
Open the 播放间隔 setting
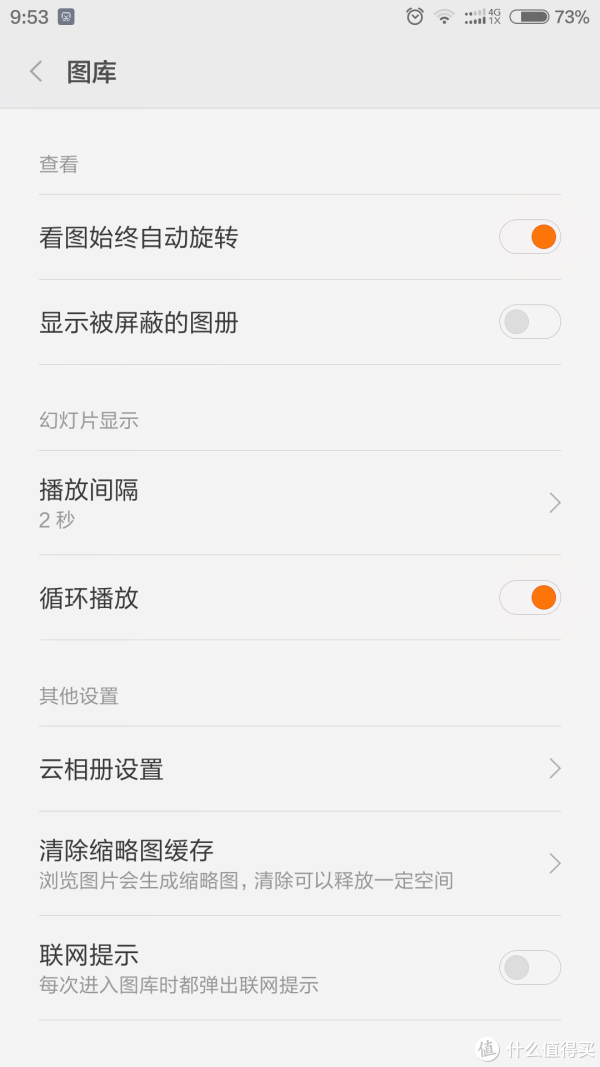tap(300, 503)
